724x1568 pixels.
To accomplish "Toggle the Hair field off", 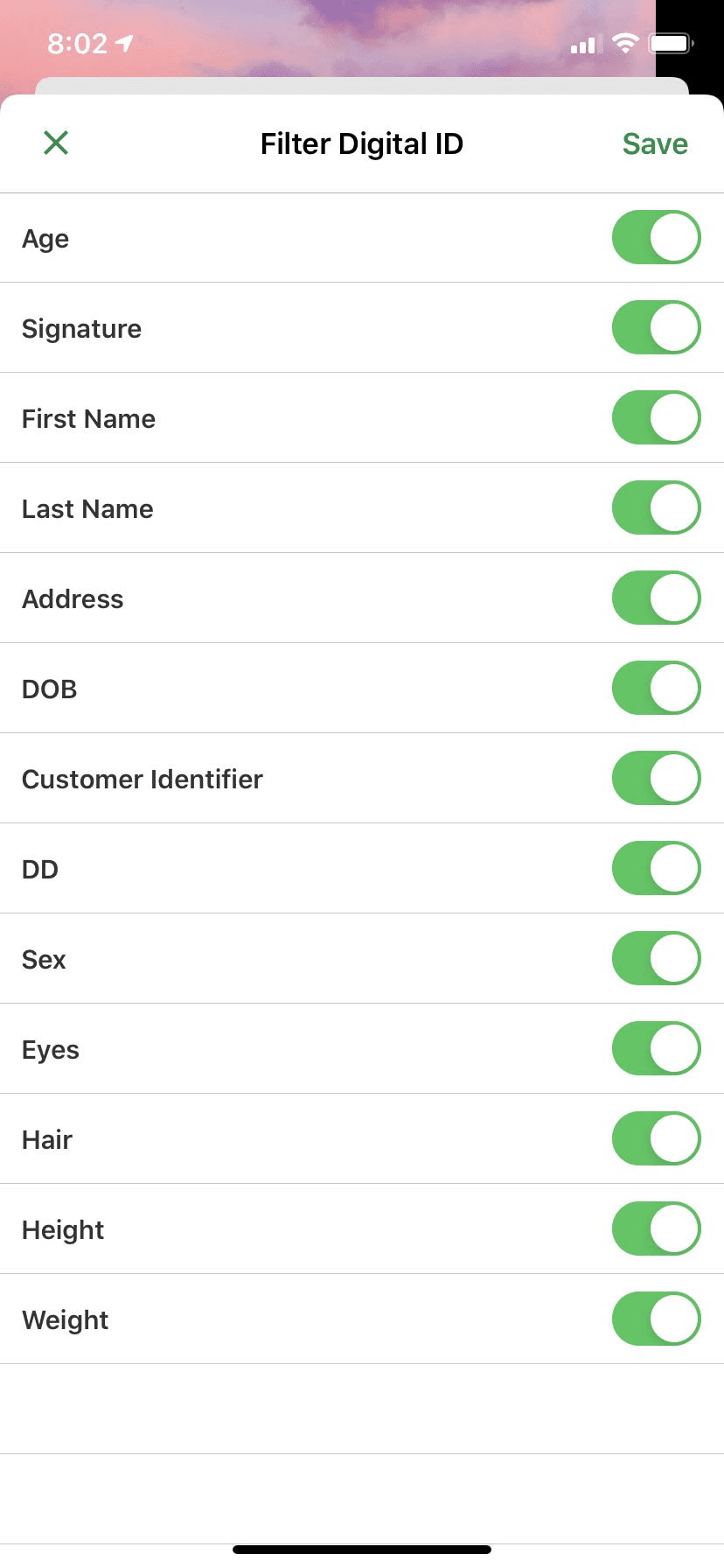I will (x=657, y=1138).
